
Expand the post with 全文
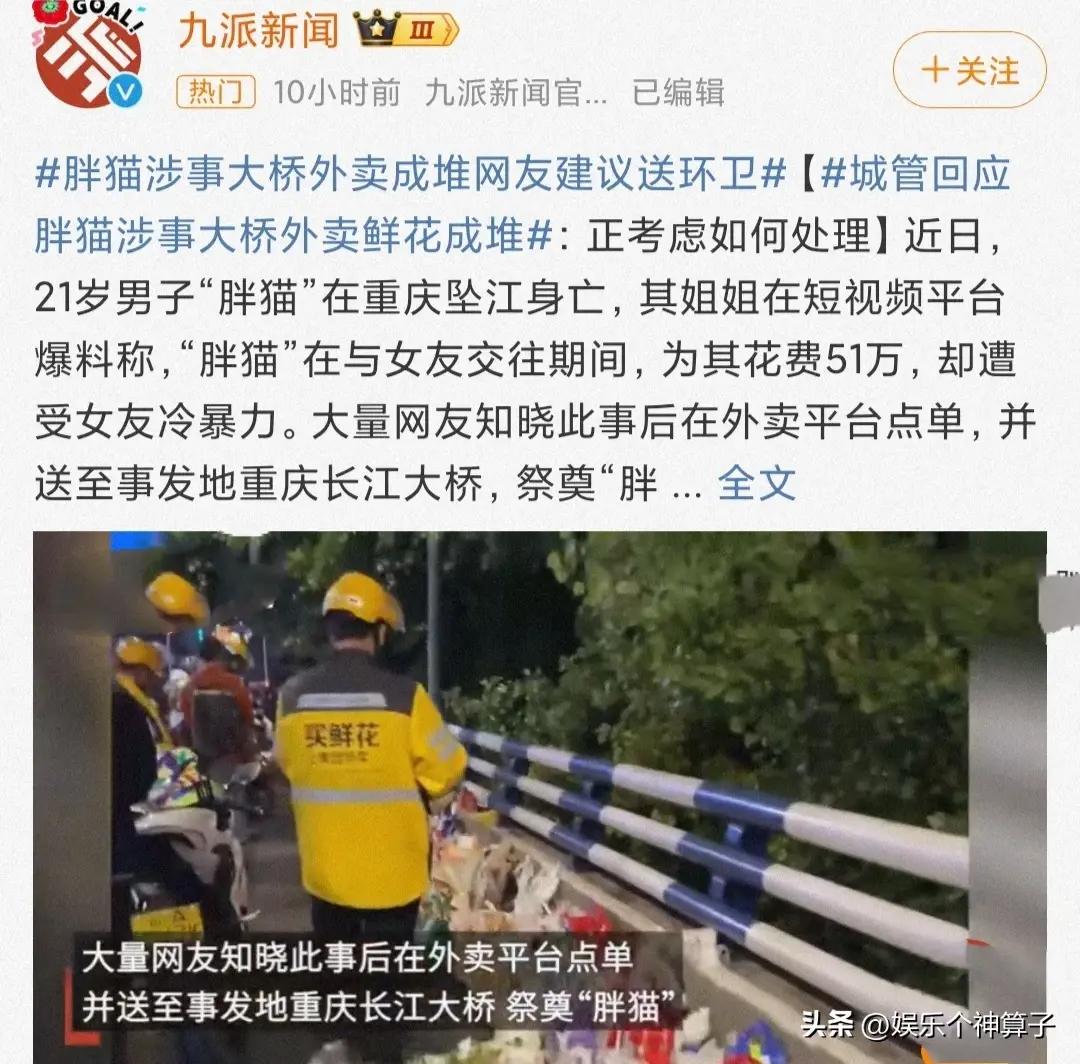[756, 484]
